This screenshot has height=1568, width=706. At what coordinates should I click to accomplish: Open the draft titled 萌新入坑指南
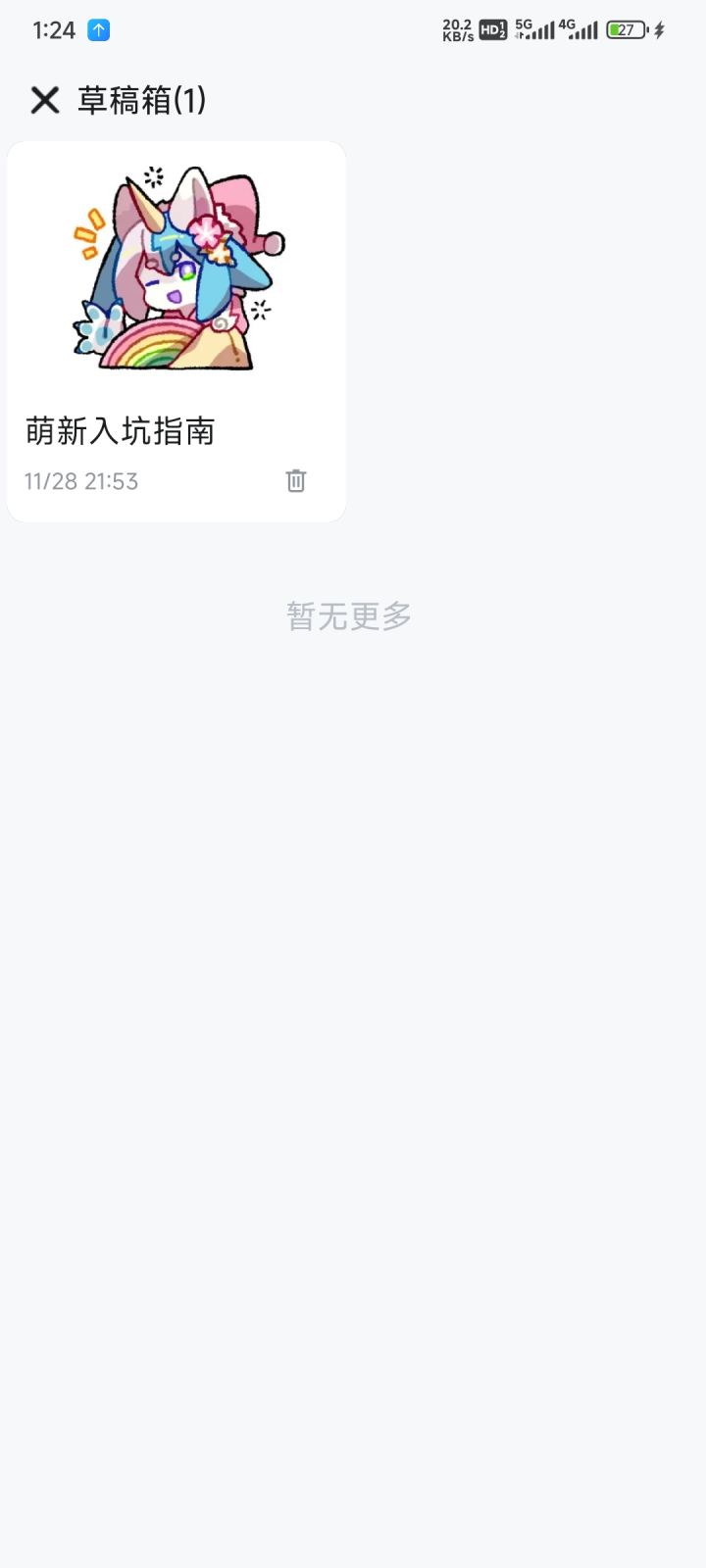(122, 430)
